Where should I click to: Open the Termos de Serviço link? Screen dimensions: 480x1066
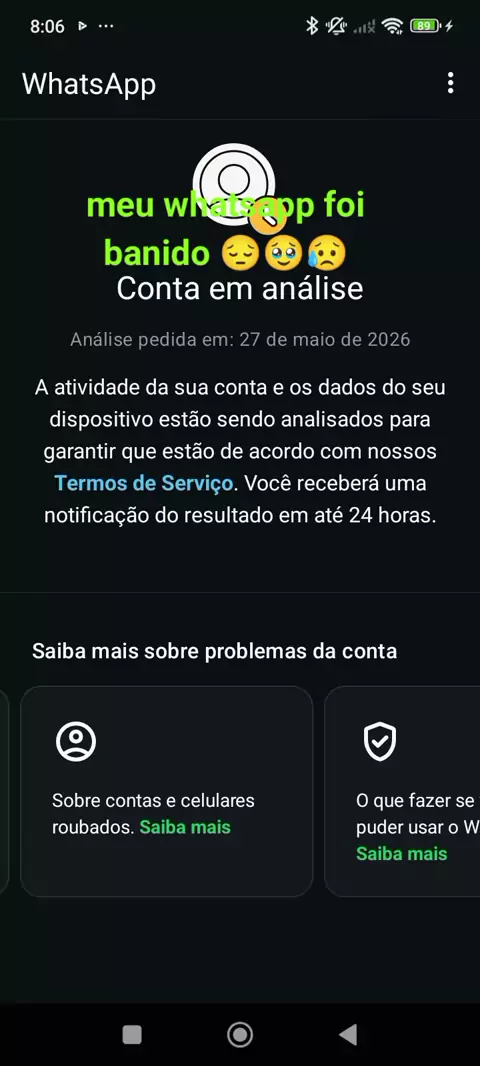click(144, 483)
